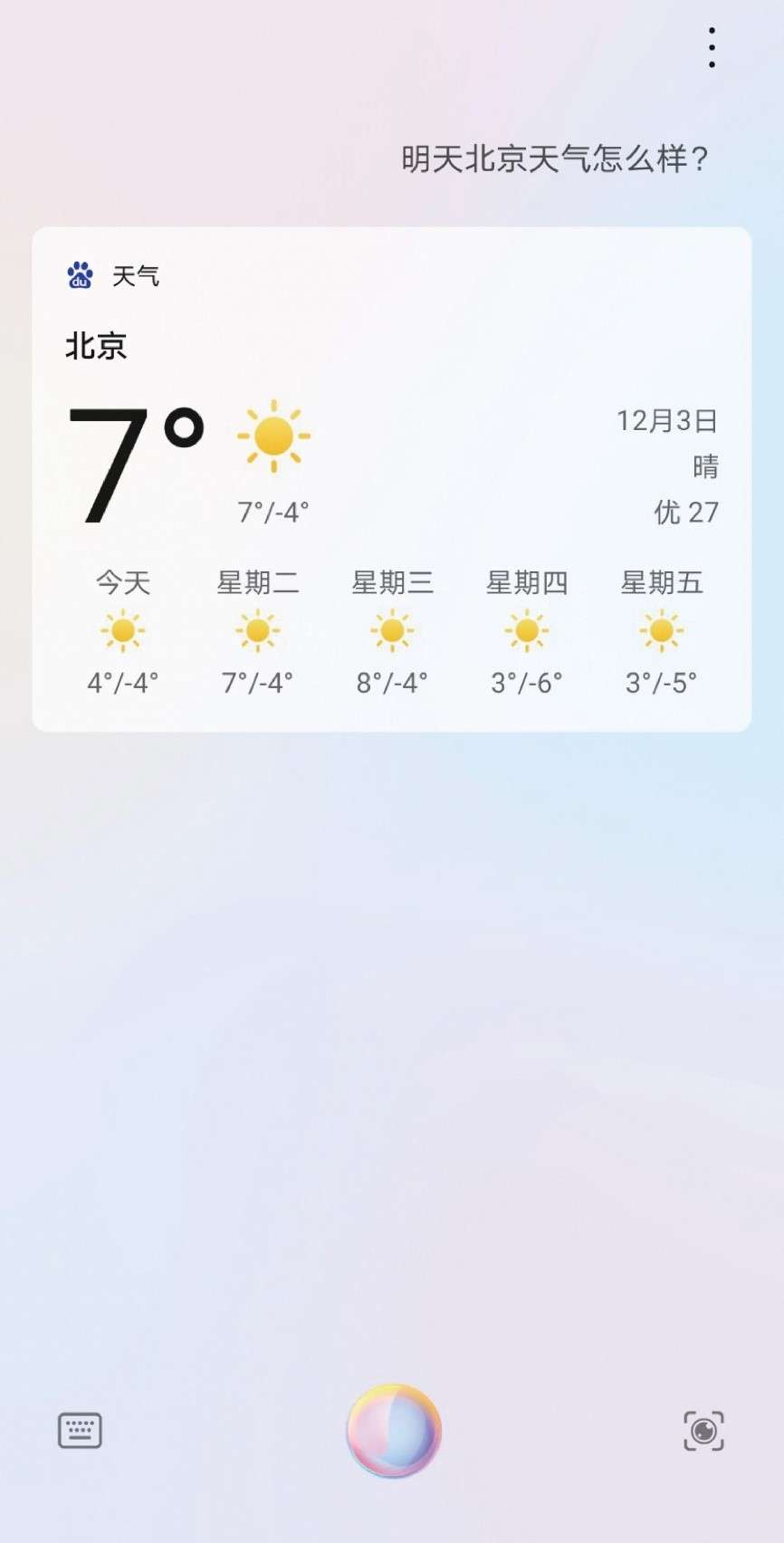Tap the 7°/-4° temperature range

(x=271, y=512)
